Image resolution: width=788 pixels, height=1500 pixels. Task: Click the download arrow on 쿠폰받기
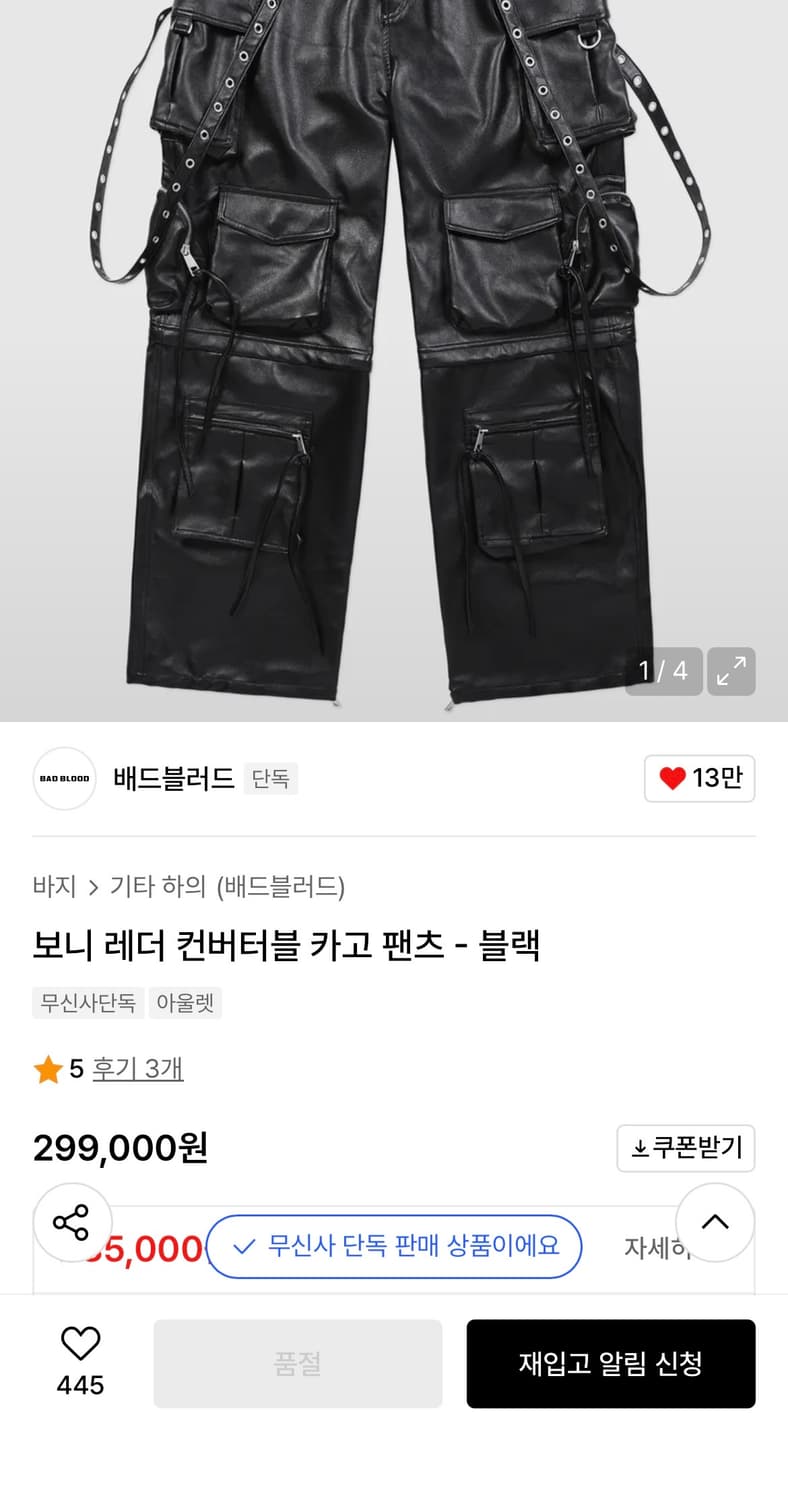pyautogui.click(x=642, y=1148)
